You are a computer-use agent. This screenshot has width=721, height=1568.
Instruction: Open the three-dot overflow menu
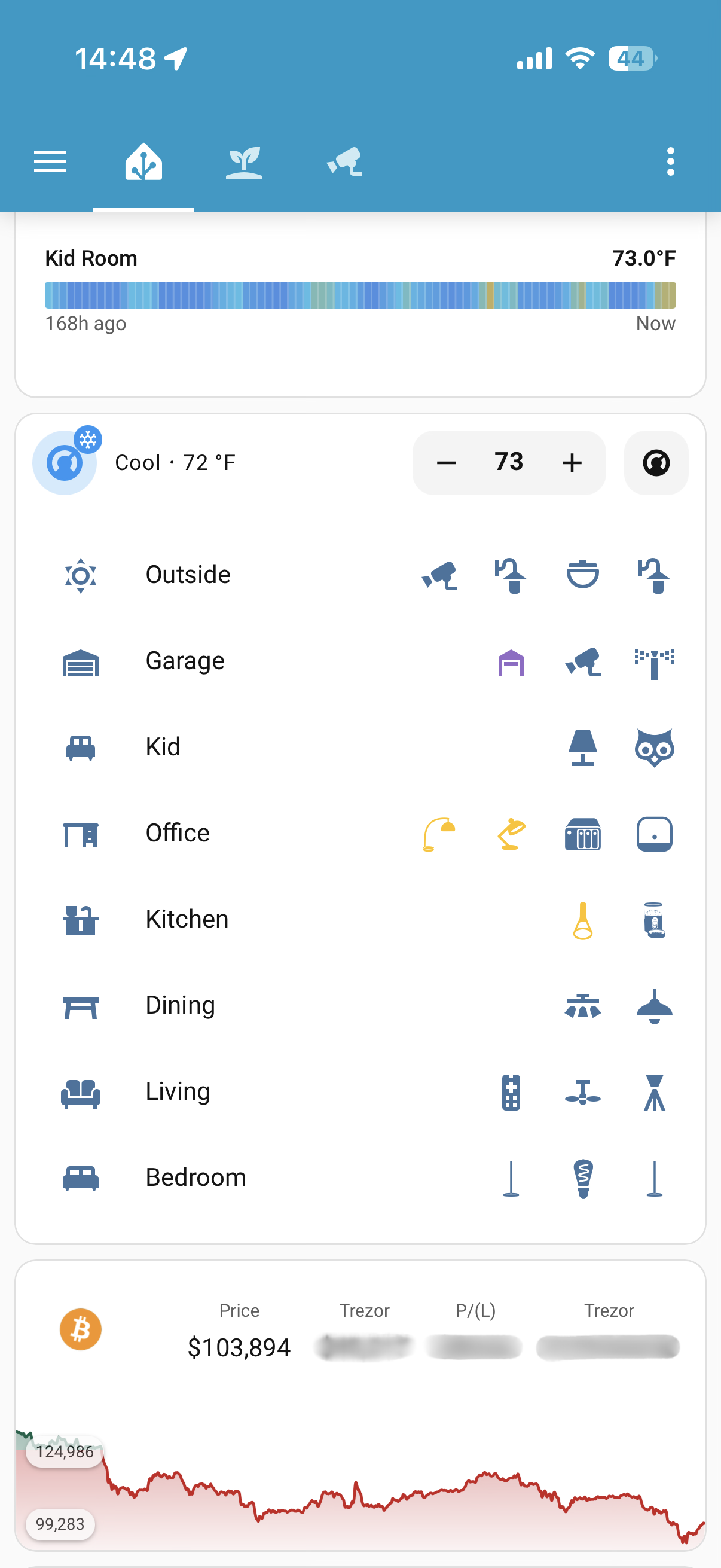(x=671, y=162)
